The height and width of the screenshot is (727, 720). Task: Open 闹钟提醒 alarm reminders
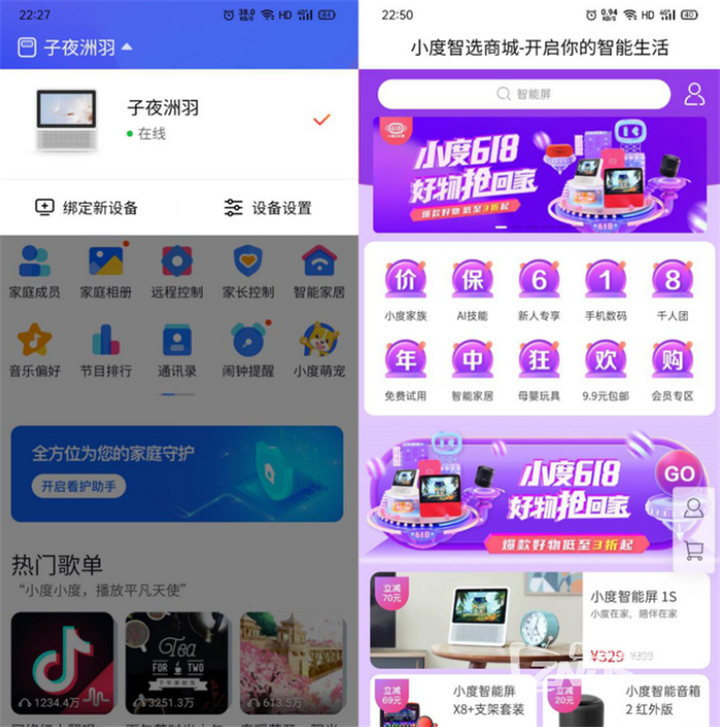coord(248,350)
